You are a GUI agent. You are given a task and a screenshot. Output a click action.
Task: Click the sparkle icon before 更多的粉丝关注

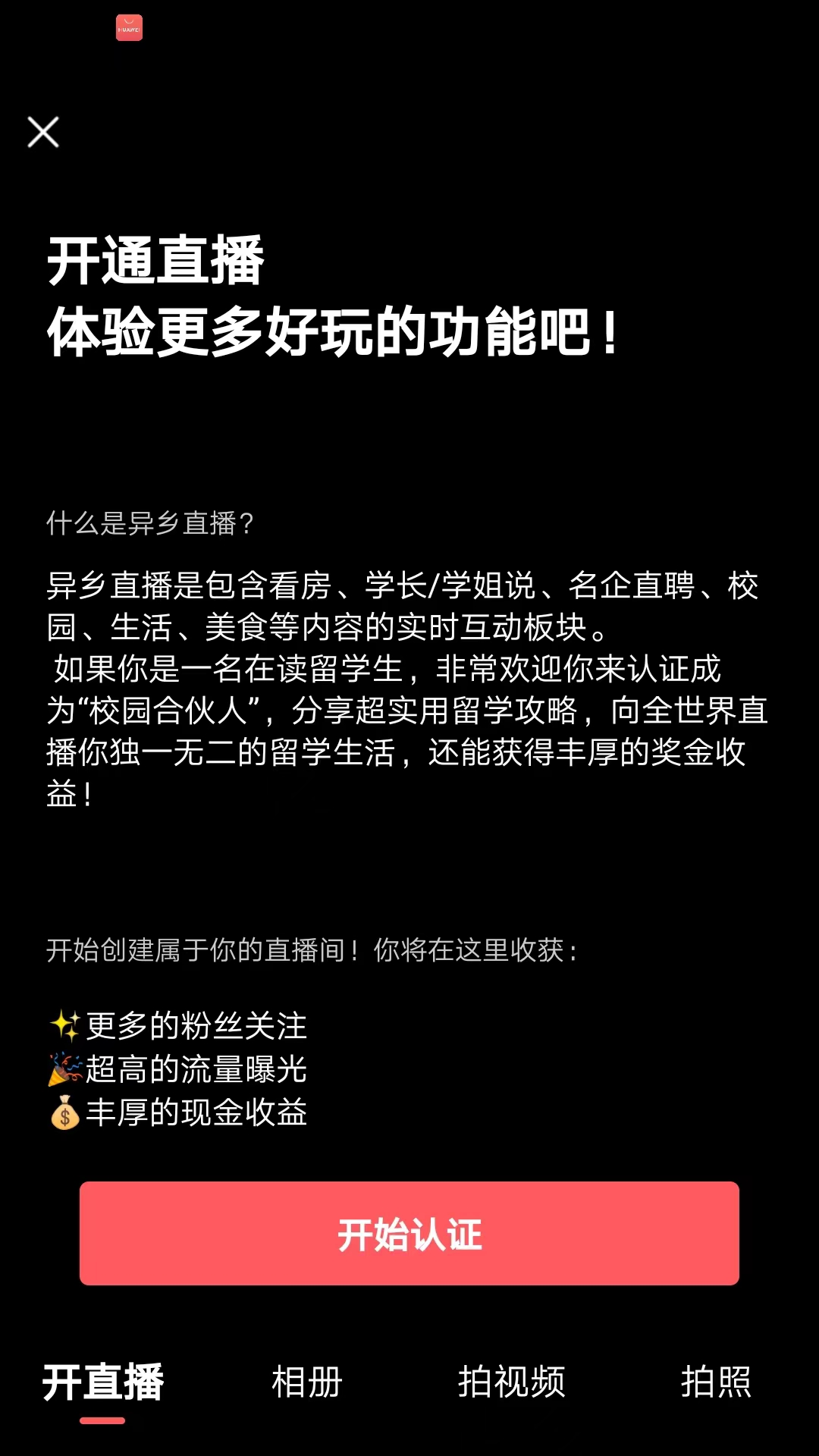pos(64,1026)
